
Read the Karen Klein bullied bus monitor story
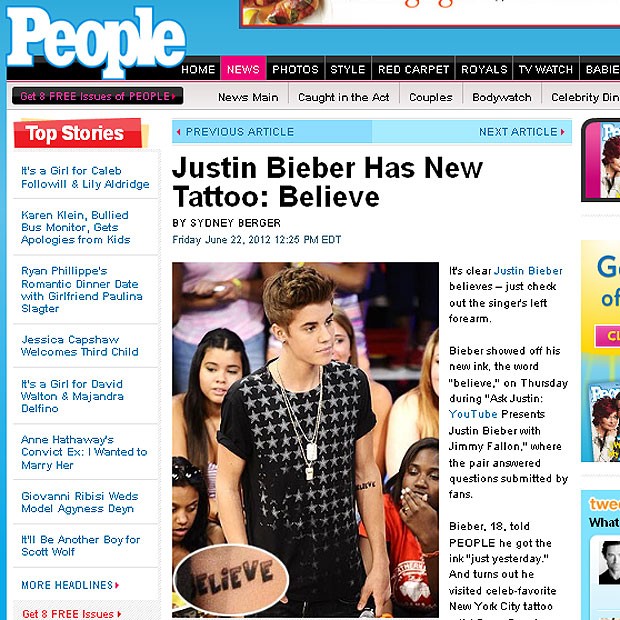point(76,227)
